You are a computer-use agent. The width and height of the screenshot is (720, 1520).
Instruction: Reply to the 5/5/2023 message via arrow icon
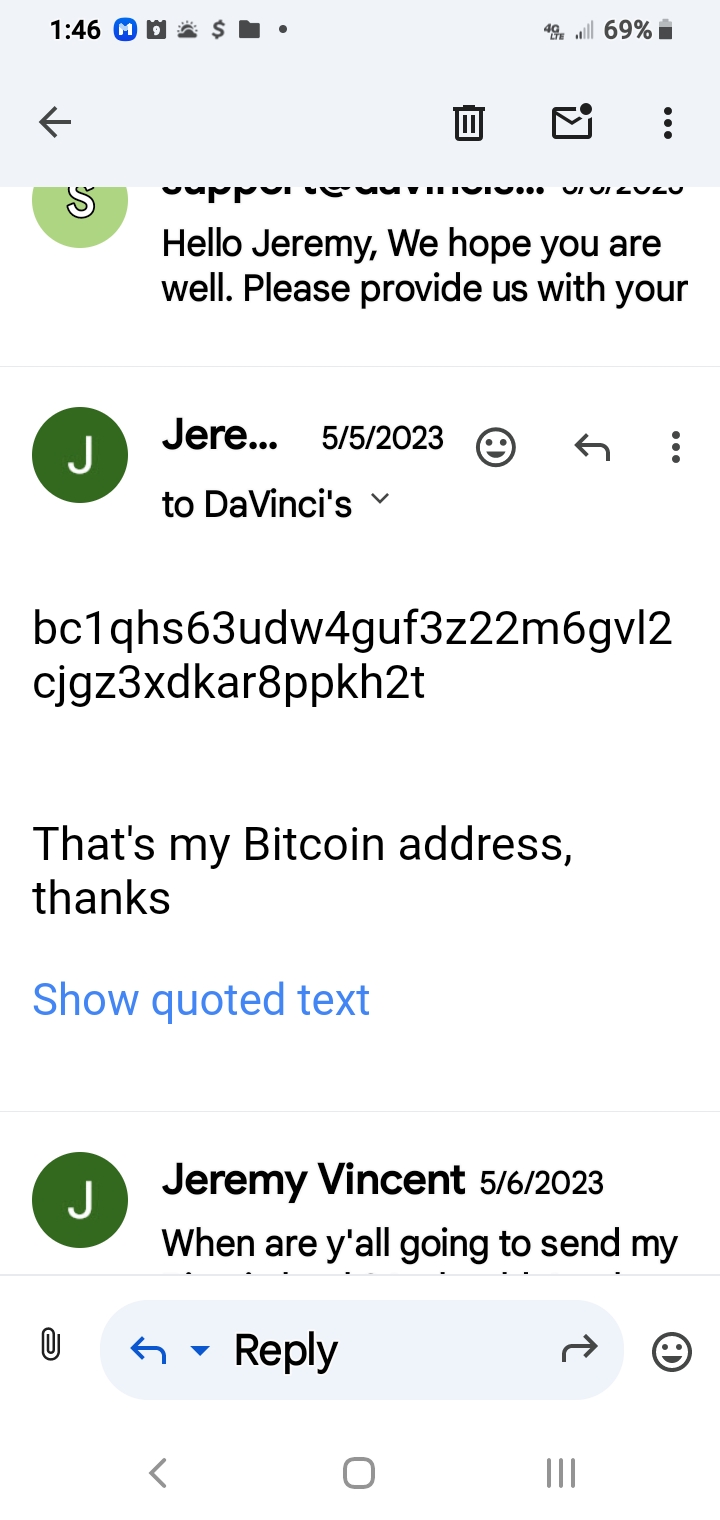coord(592,447)
